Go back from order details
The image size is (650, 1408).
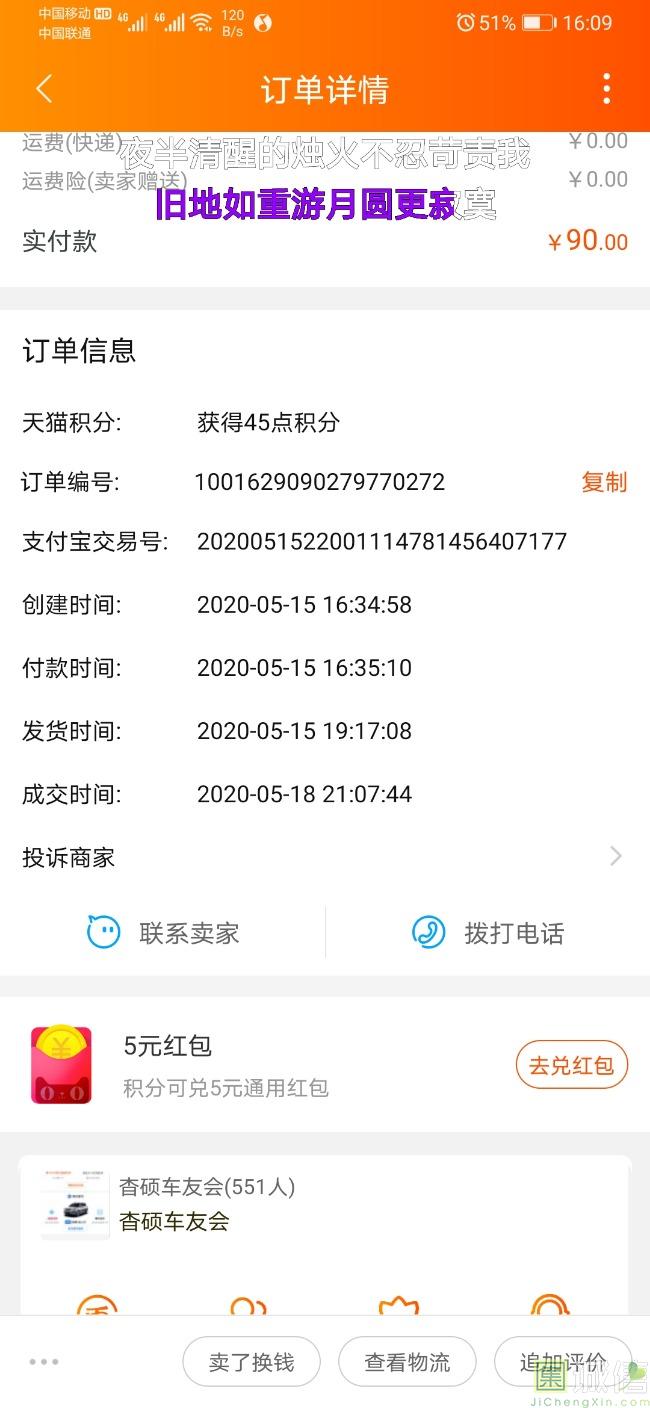coord(44,89)
